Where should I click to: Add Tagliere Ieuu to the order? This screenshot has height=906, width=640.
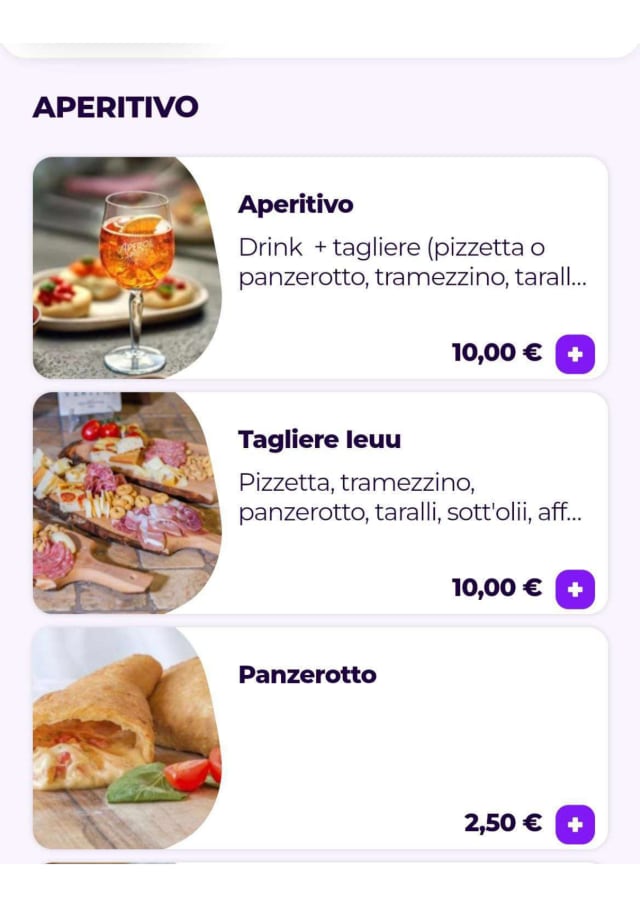575,589
